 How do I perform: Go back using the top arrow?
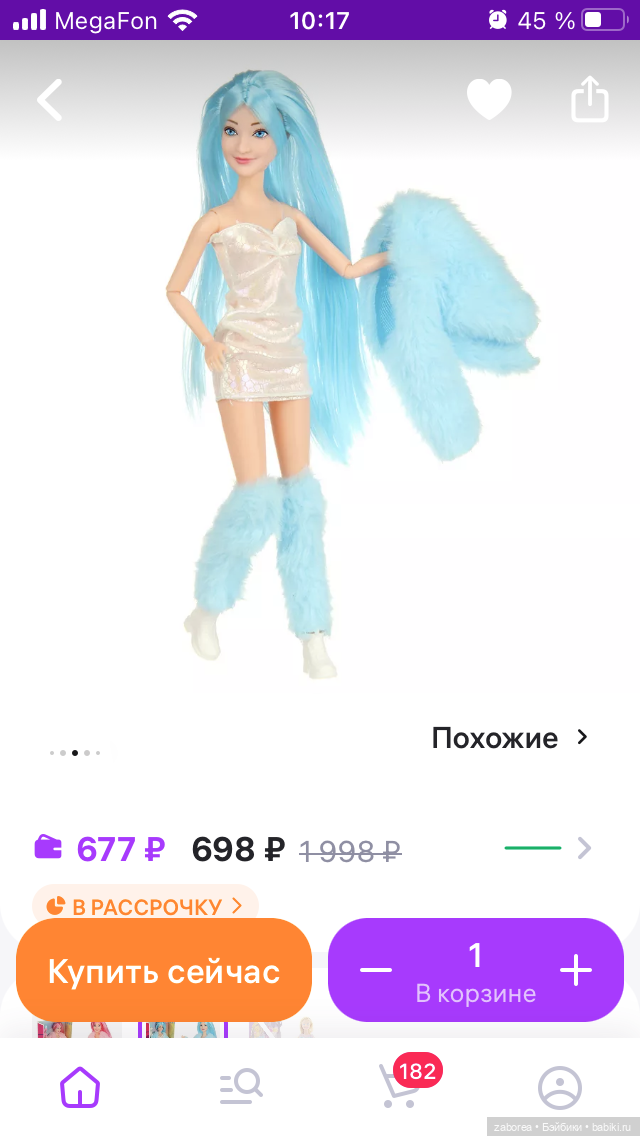[49, 99]
